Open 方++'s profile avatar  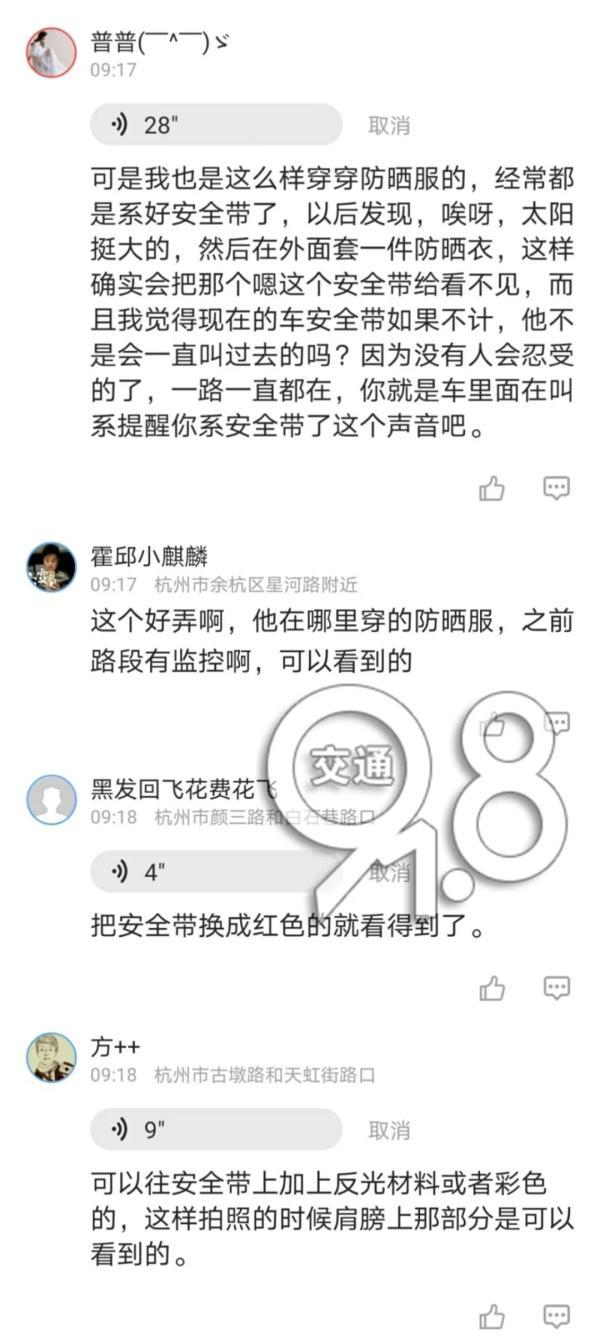pyautogui.click(x=51, y=1057)
